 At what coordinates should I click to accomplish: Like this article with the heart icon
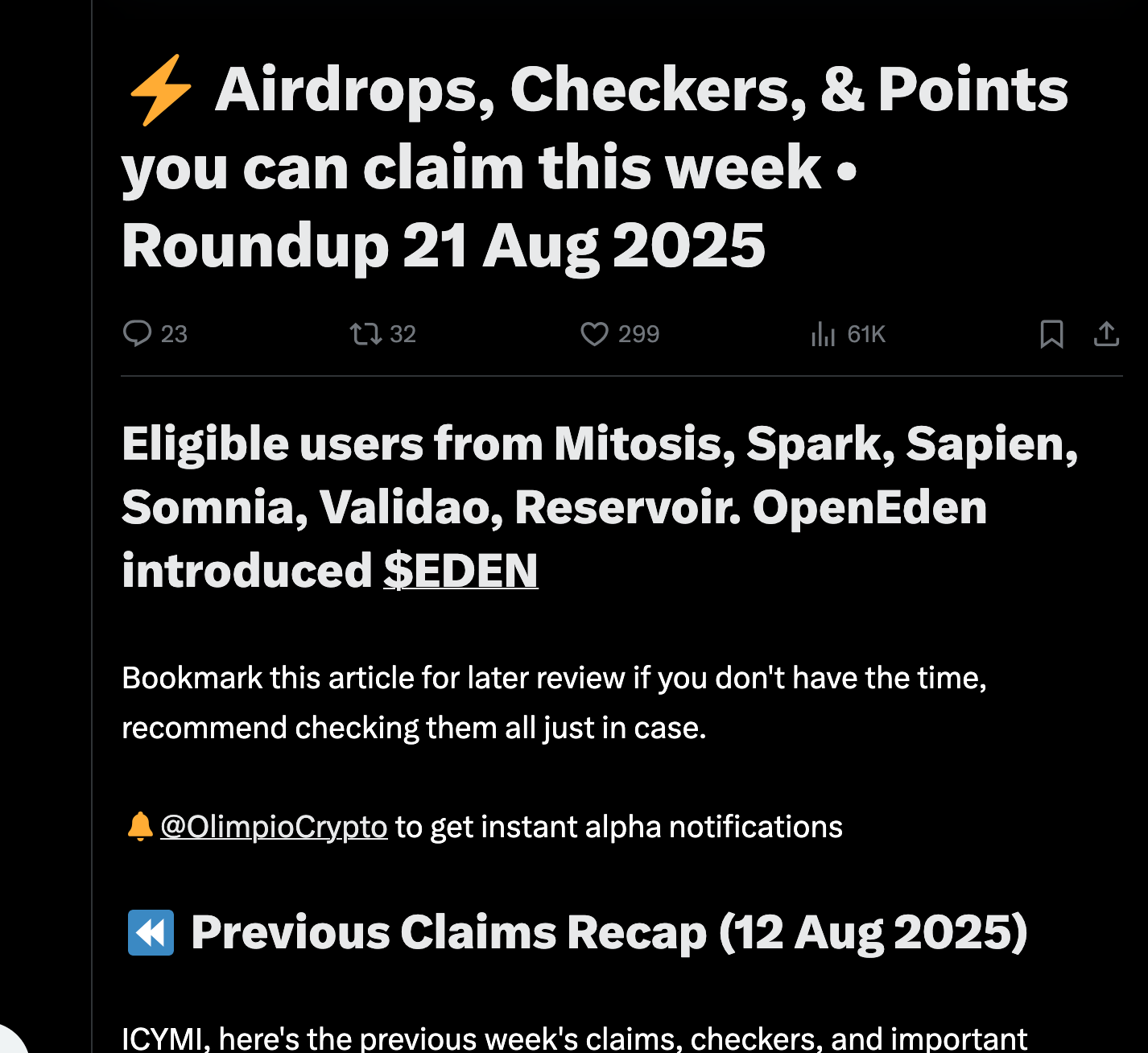tap(594, 333)
